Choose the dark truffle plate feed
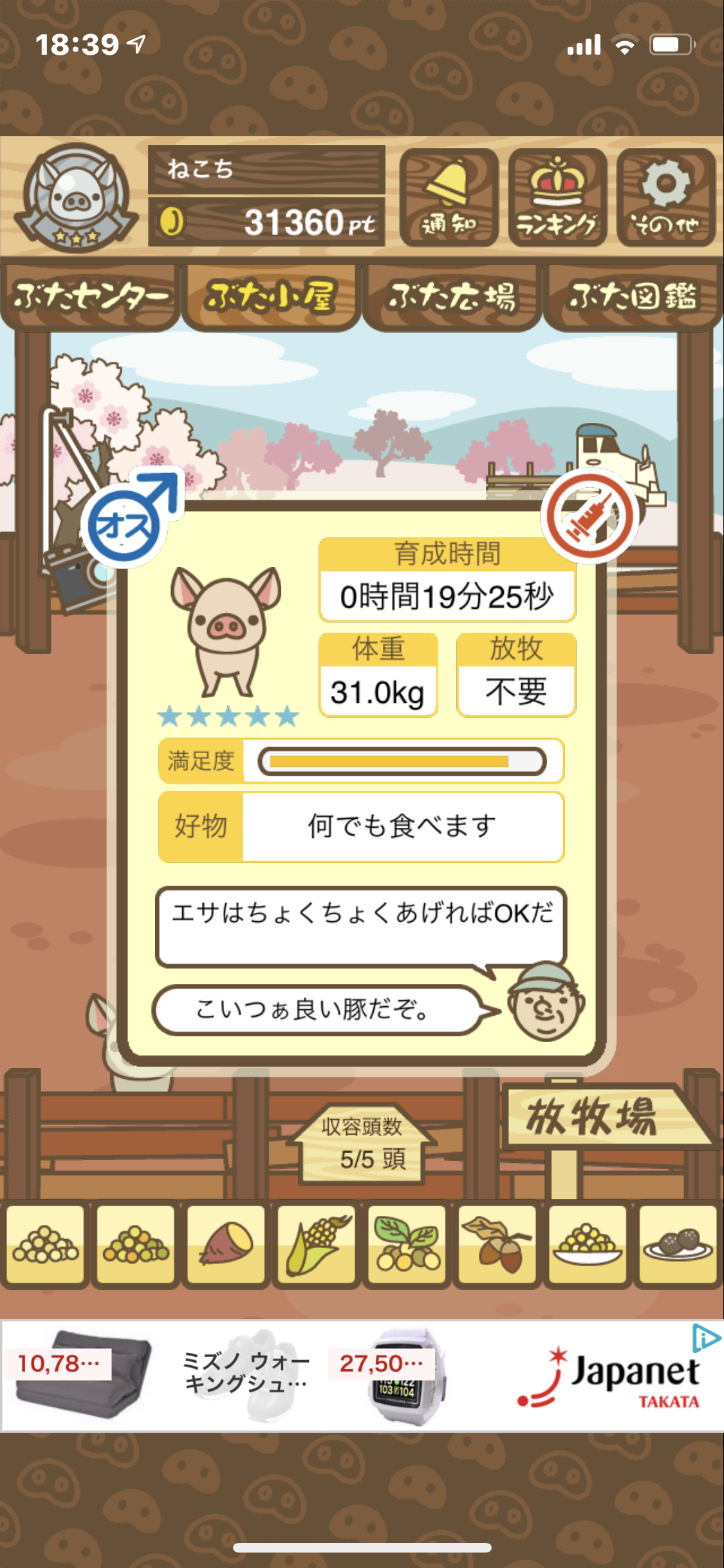This screenshot has width=724, height=1568. pyautogui.click(x=678, y=1246)
